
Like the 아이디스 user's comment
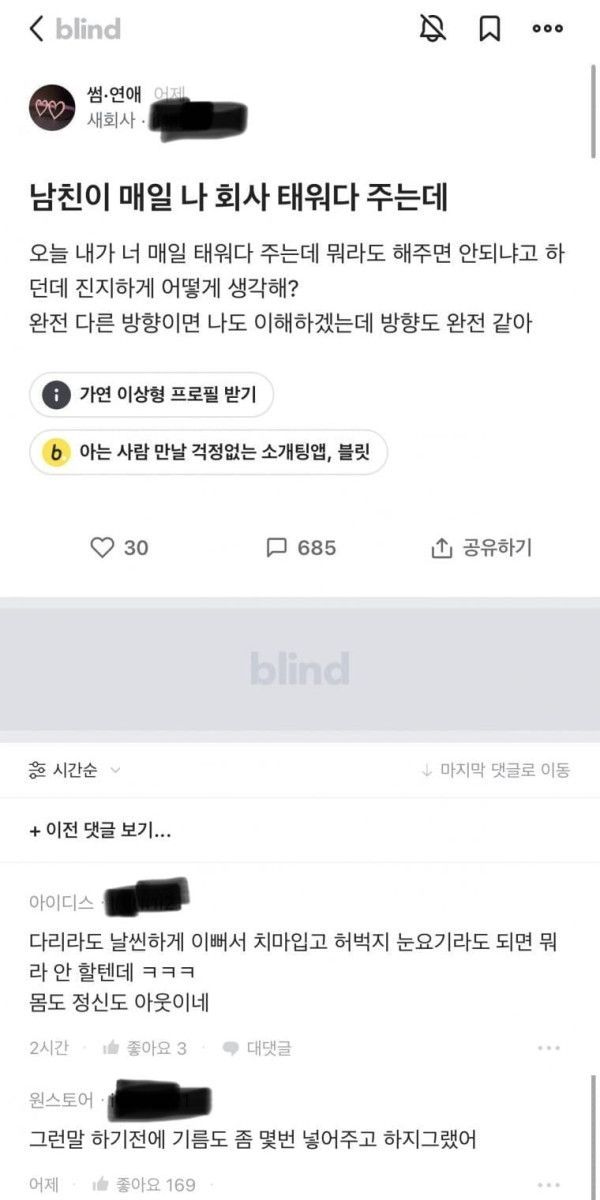click(145, 1048)
